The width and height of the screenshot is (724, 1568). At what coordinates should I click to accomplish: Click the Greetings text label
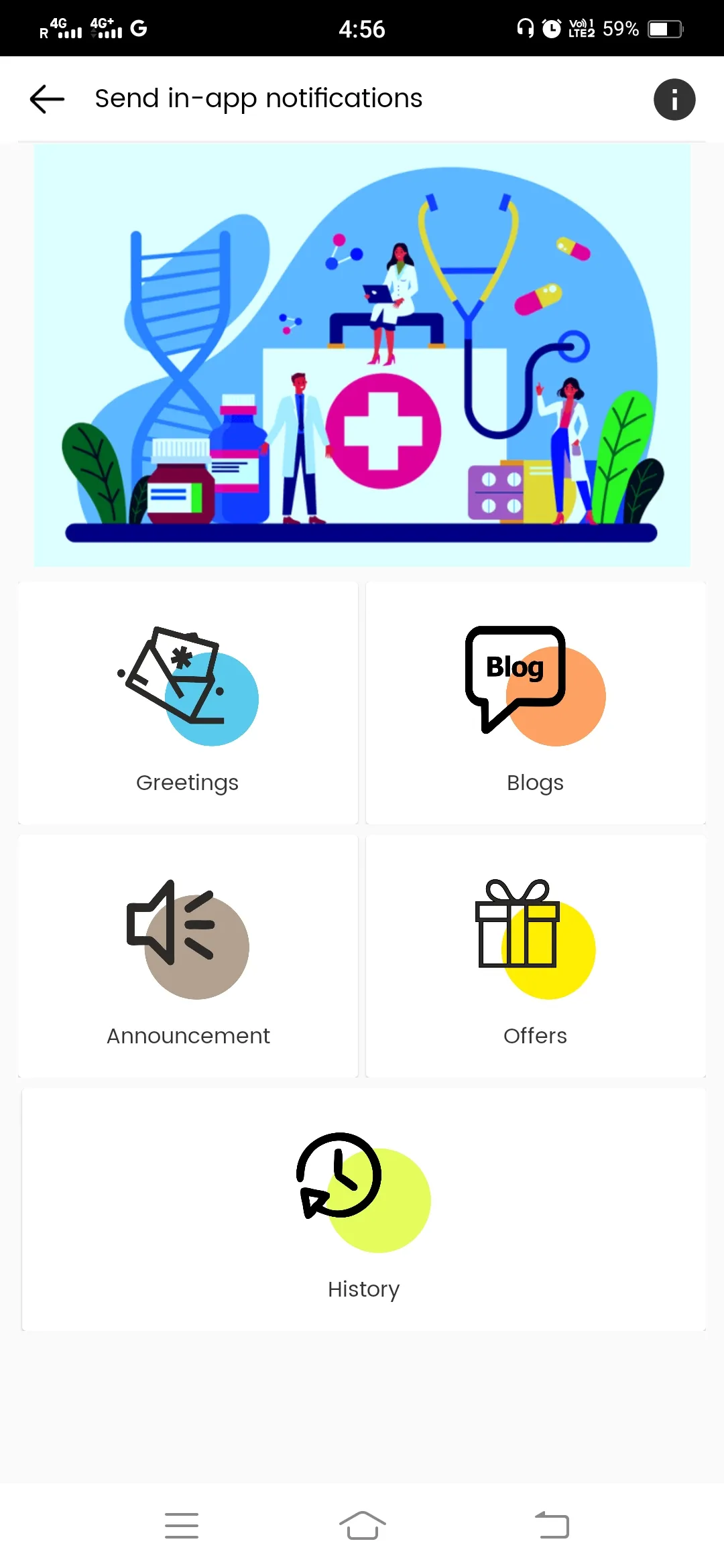click(187, 782)
